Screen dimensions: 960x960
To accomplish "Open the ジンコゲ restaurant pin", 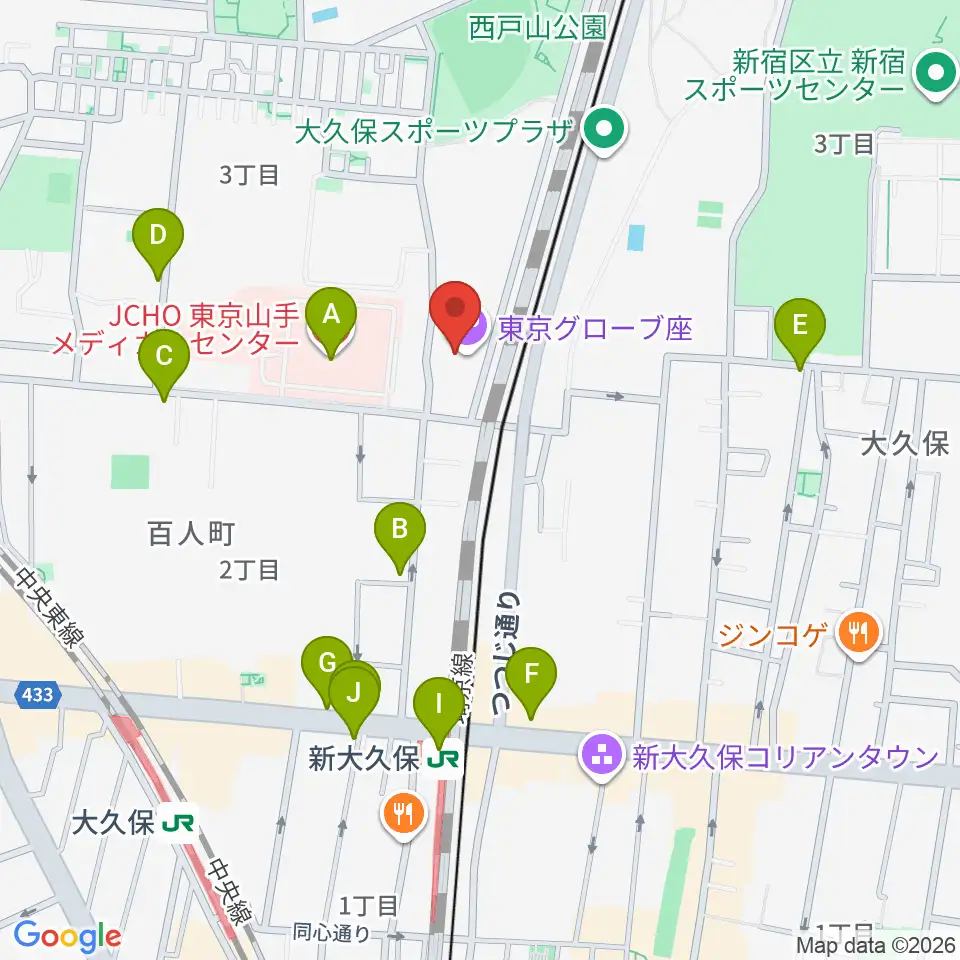I will point(860,634).
